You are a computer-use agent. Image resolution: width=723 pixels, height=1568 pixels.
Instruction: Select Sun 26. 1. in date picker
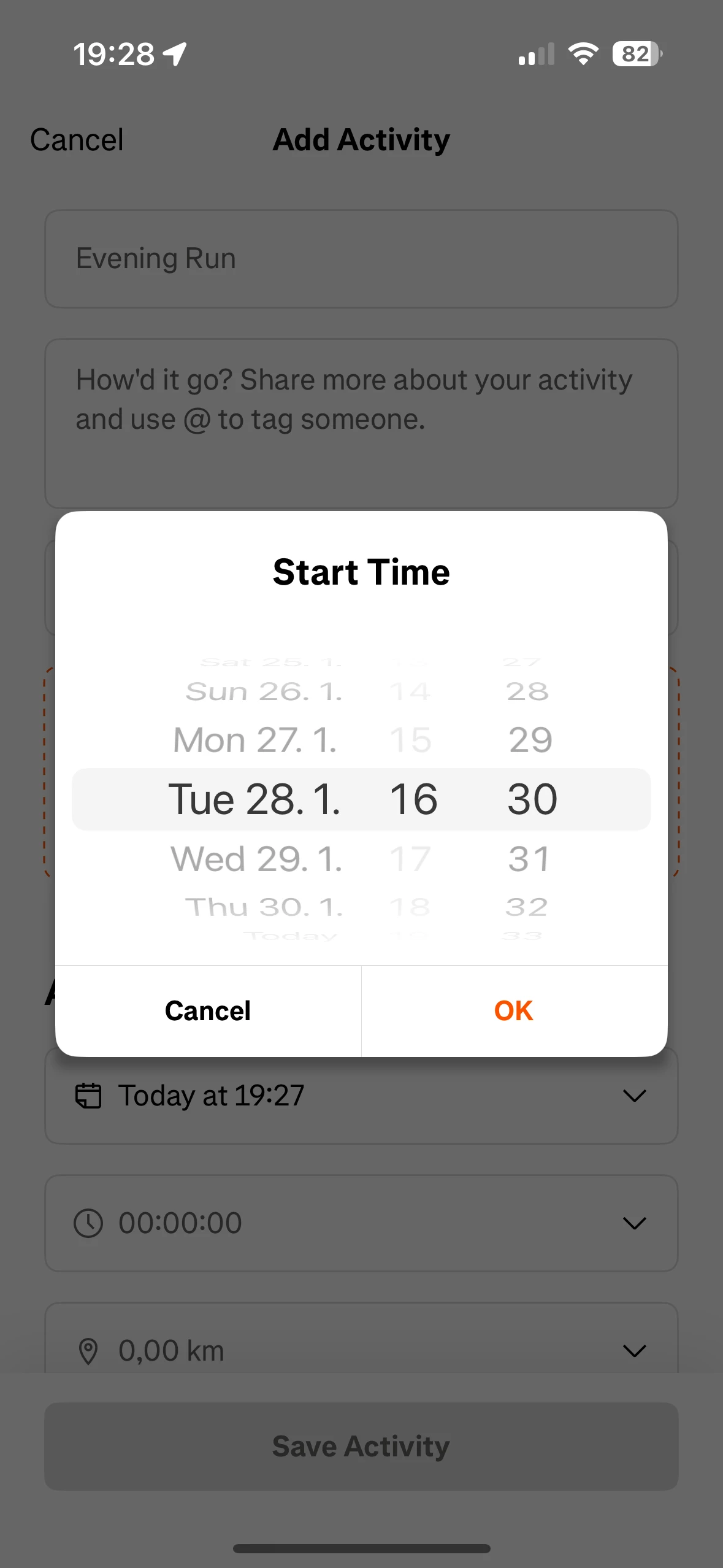click(264, 691)
